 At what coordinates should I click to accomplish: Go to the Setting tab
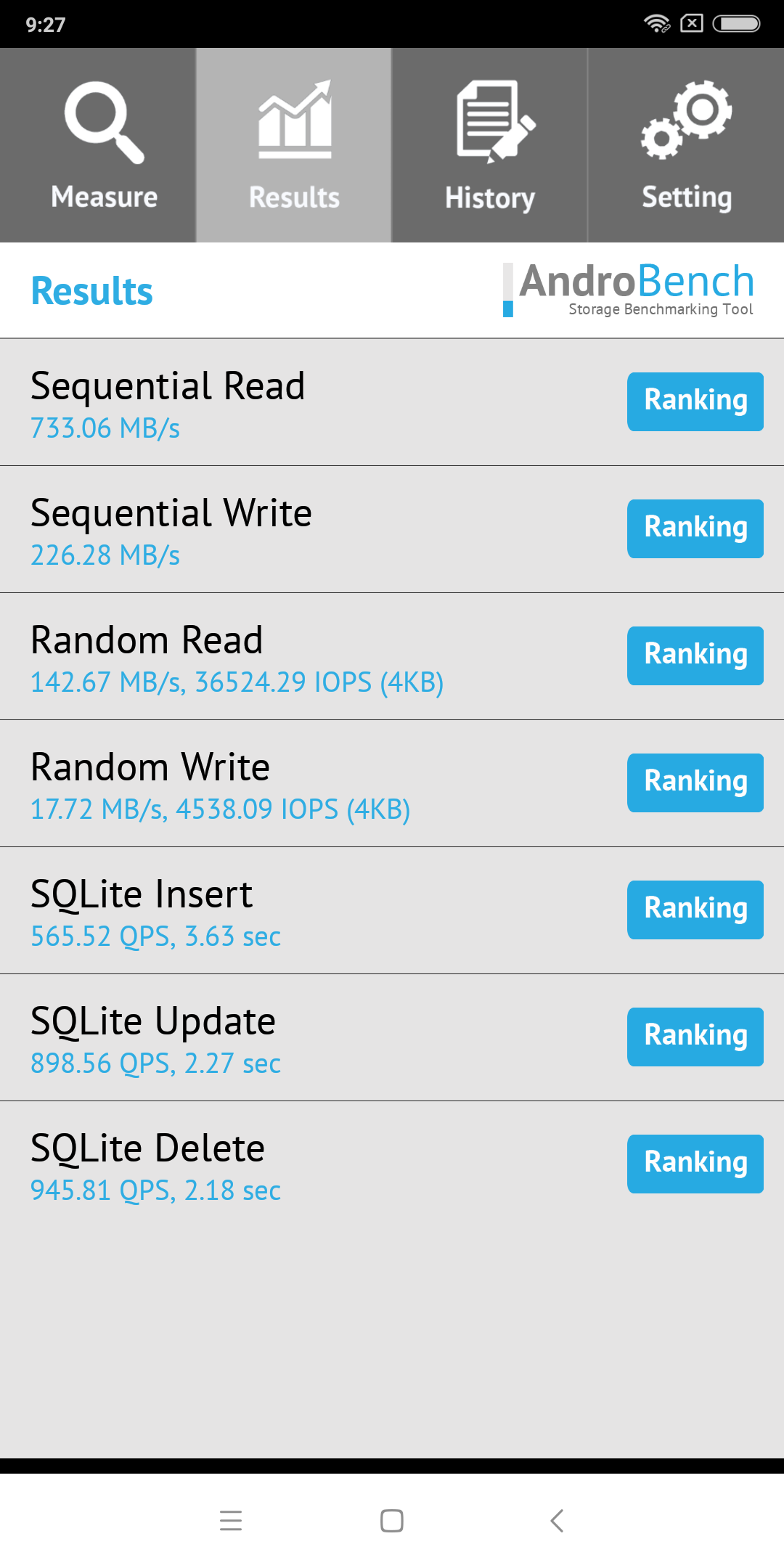coord(686,145)
